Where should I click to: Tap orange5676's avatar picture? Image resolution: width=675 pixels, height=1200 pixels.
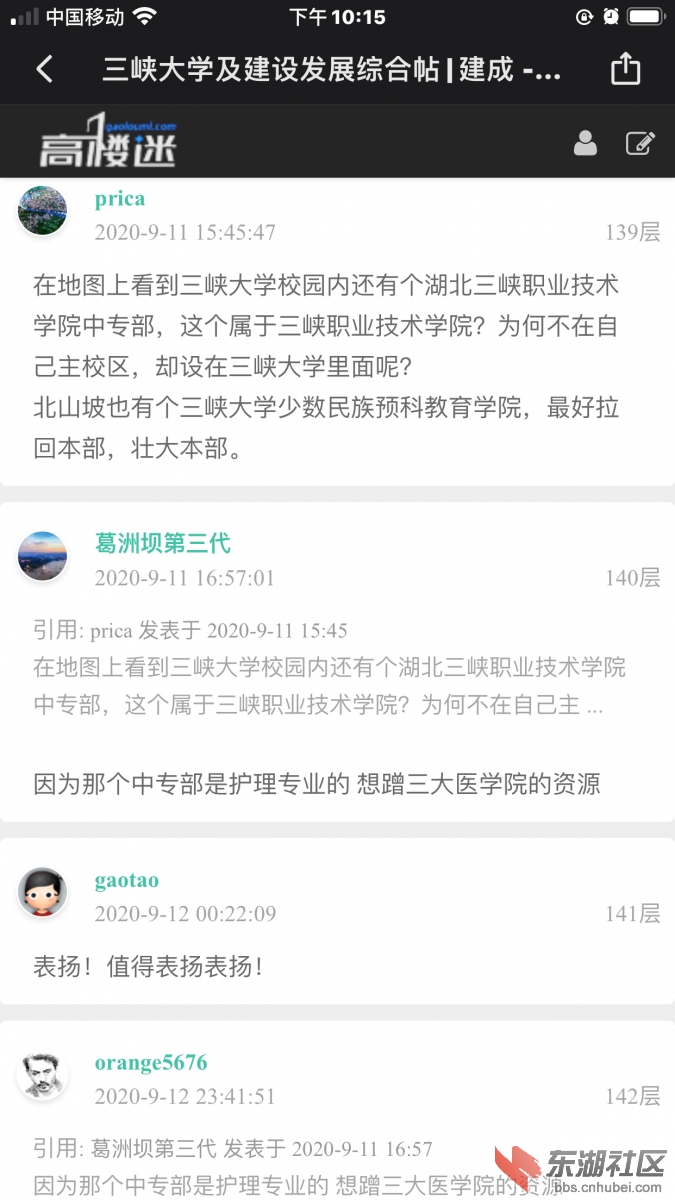coord(43,1075)
